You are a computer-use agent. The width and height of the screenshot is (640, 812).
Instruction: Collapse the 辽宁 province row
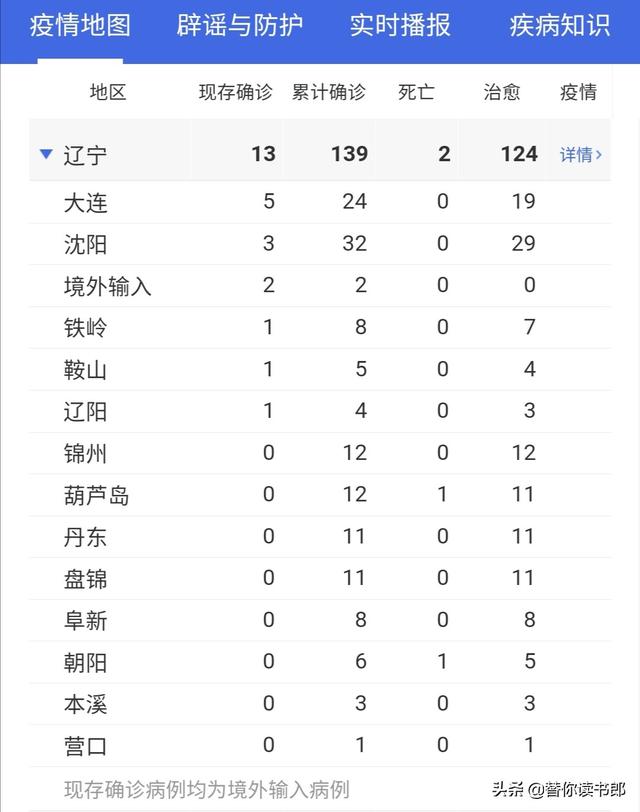point(46,155)
